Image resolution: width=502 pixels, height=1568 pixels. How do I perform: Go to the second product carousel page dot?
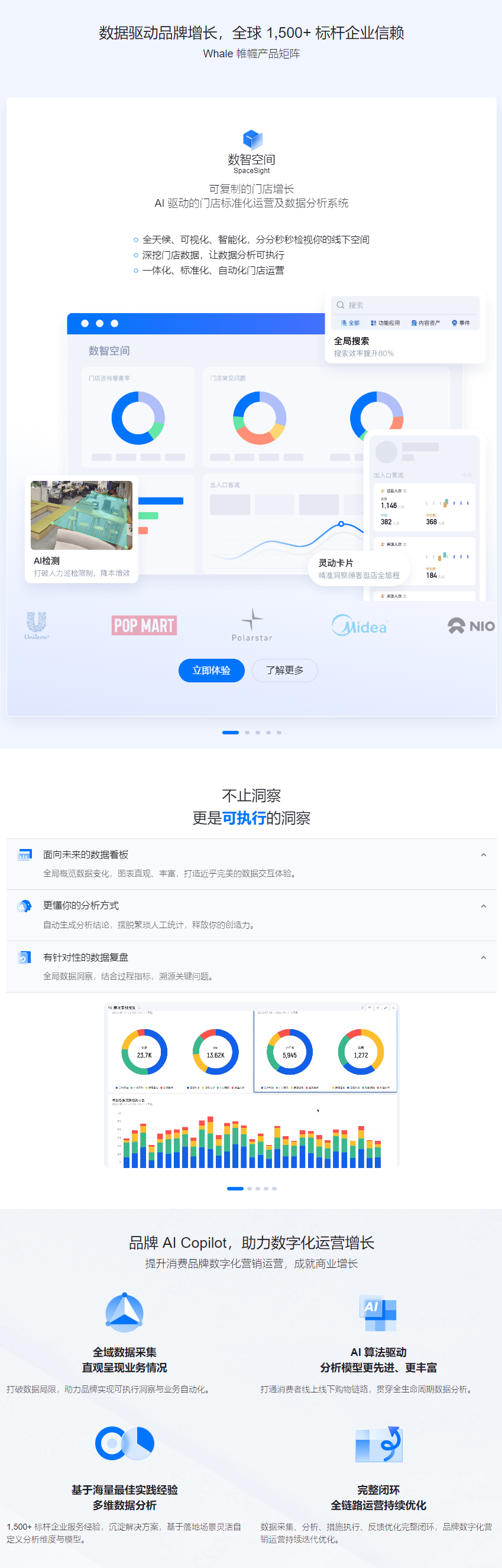pyautogui.click(x=247, y=732)
